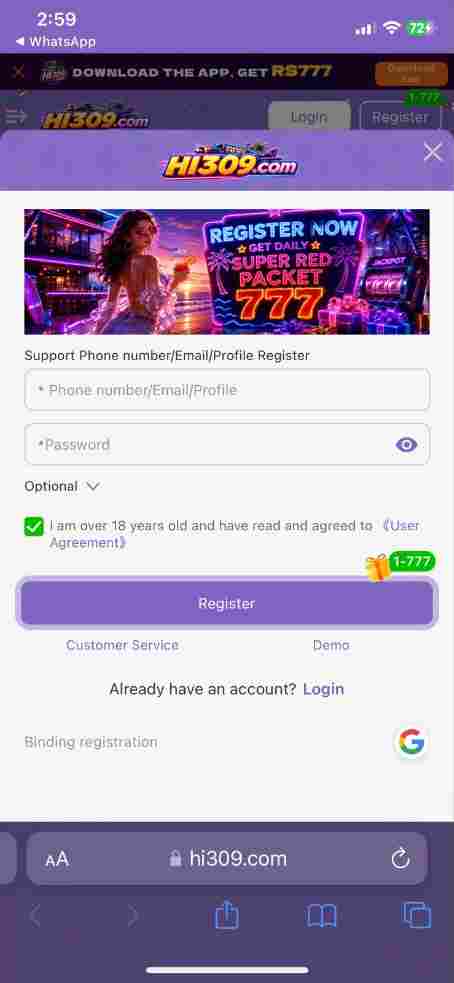Tap the purple Register button
The width and height of the screenshot is (454, 983).
click(x=226, y=603)
